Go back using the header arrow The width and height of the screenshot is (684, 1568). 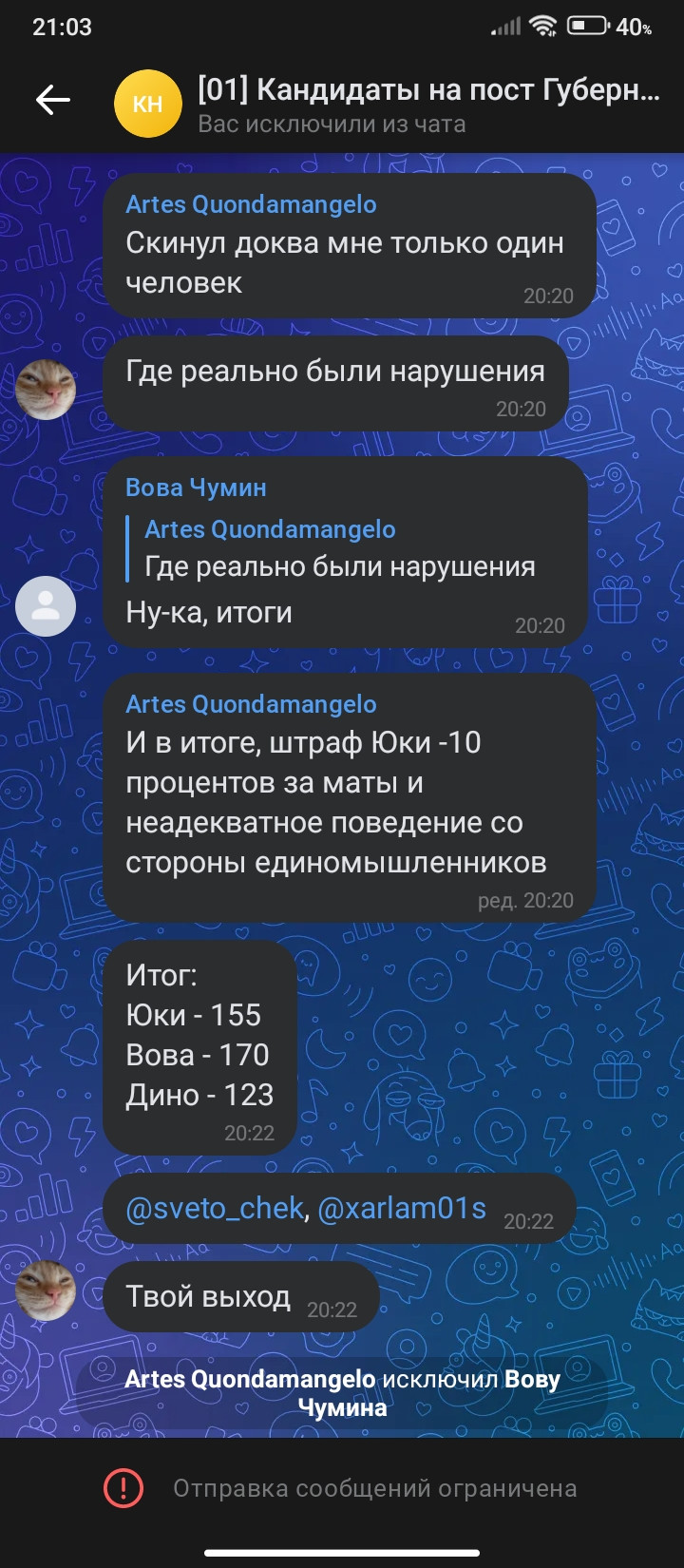[x=53, y=100]
